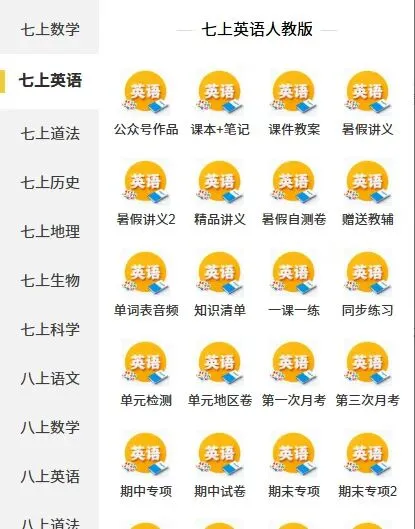Open the 单词表音频 item
Image resolution: width=415 pixels, height=529 pixels.
point(146,284)
